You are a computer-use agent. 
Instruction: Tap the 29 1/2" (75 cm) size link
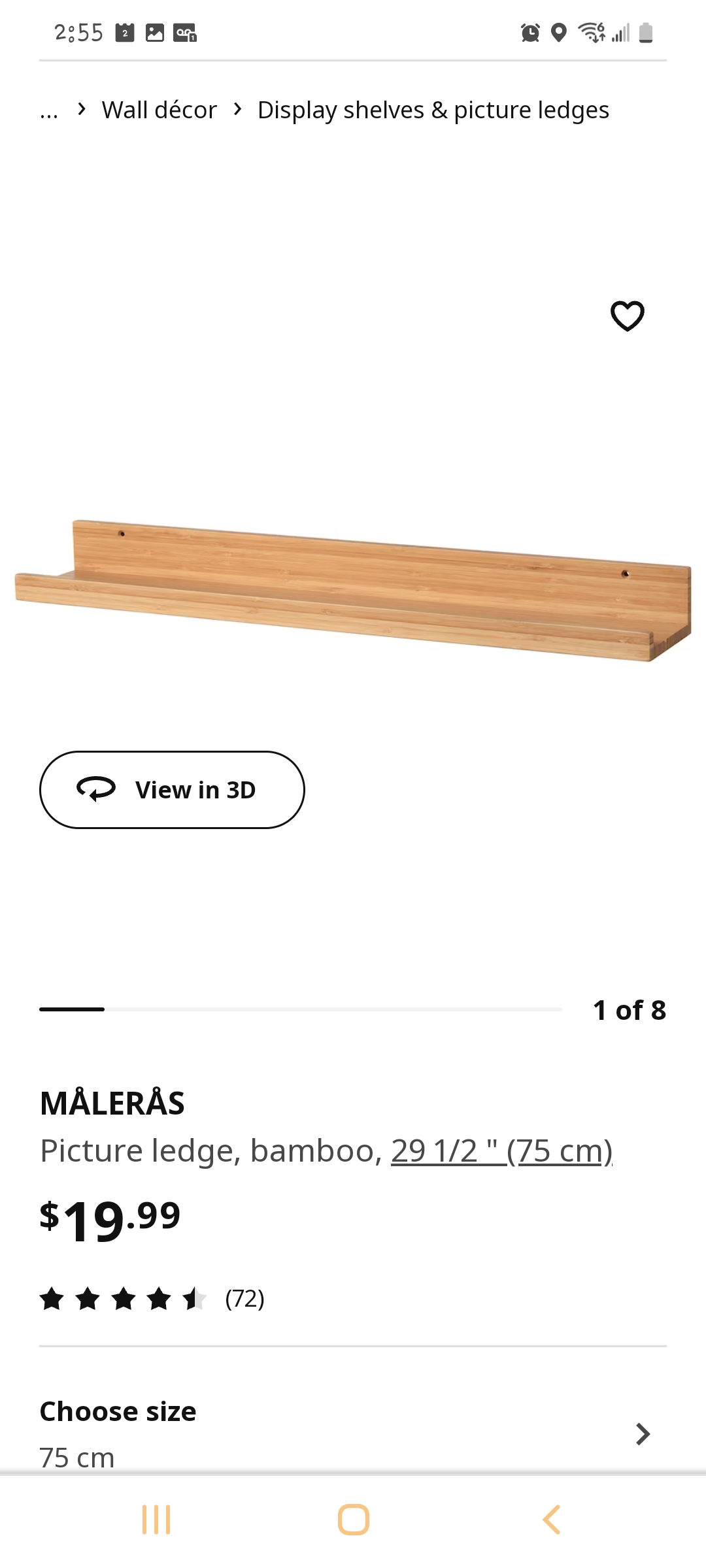(501, 1151)
